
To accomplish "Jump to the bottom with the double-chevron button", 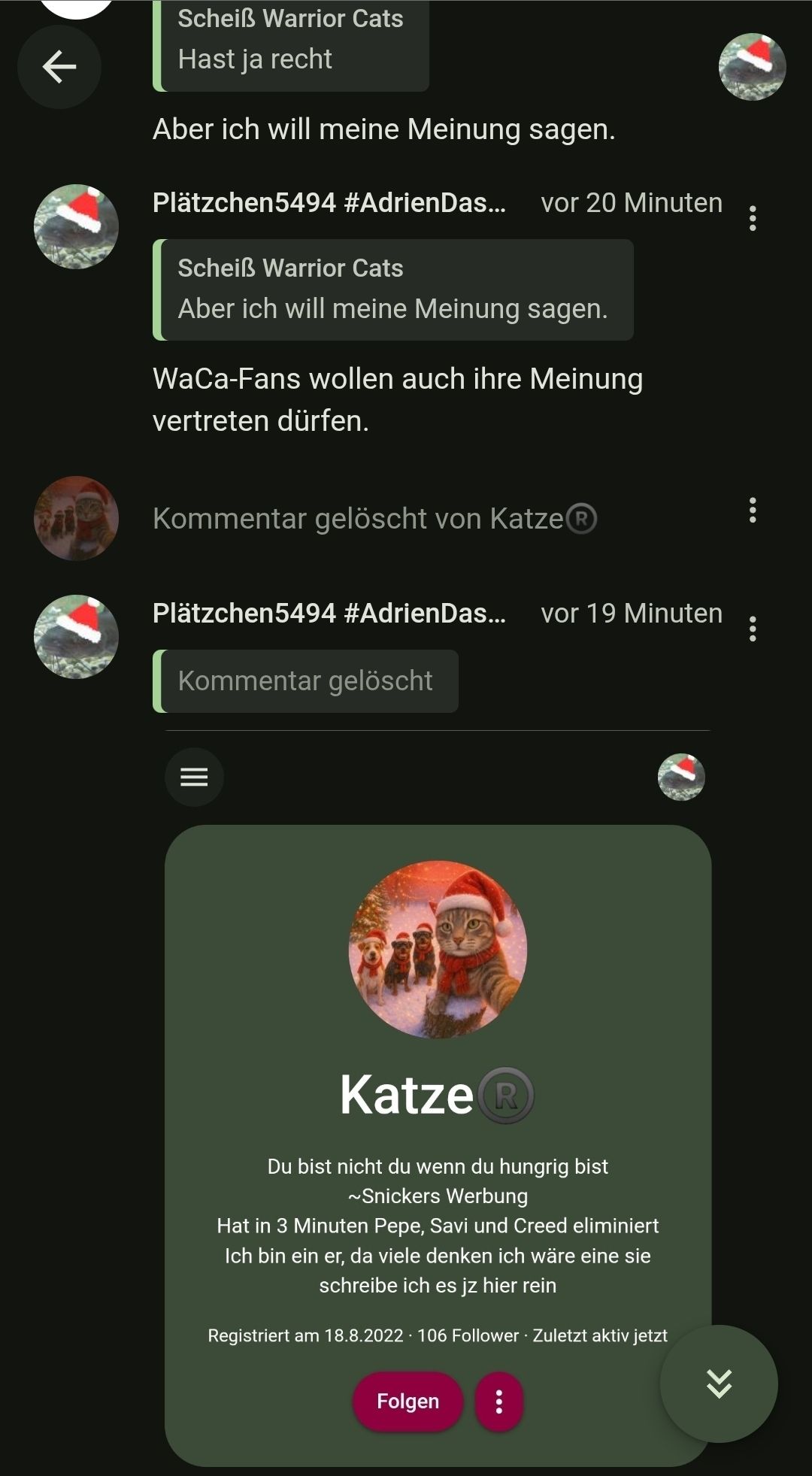I will click(x=719, y=1384).
